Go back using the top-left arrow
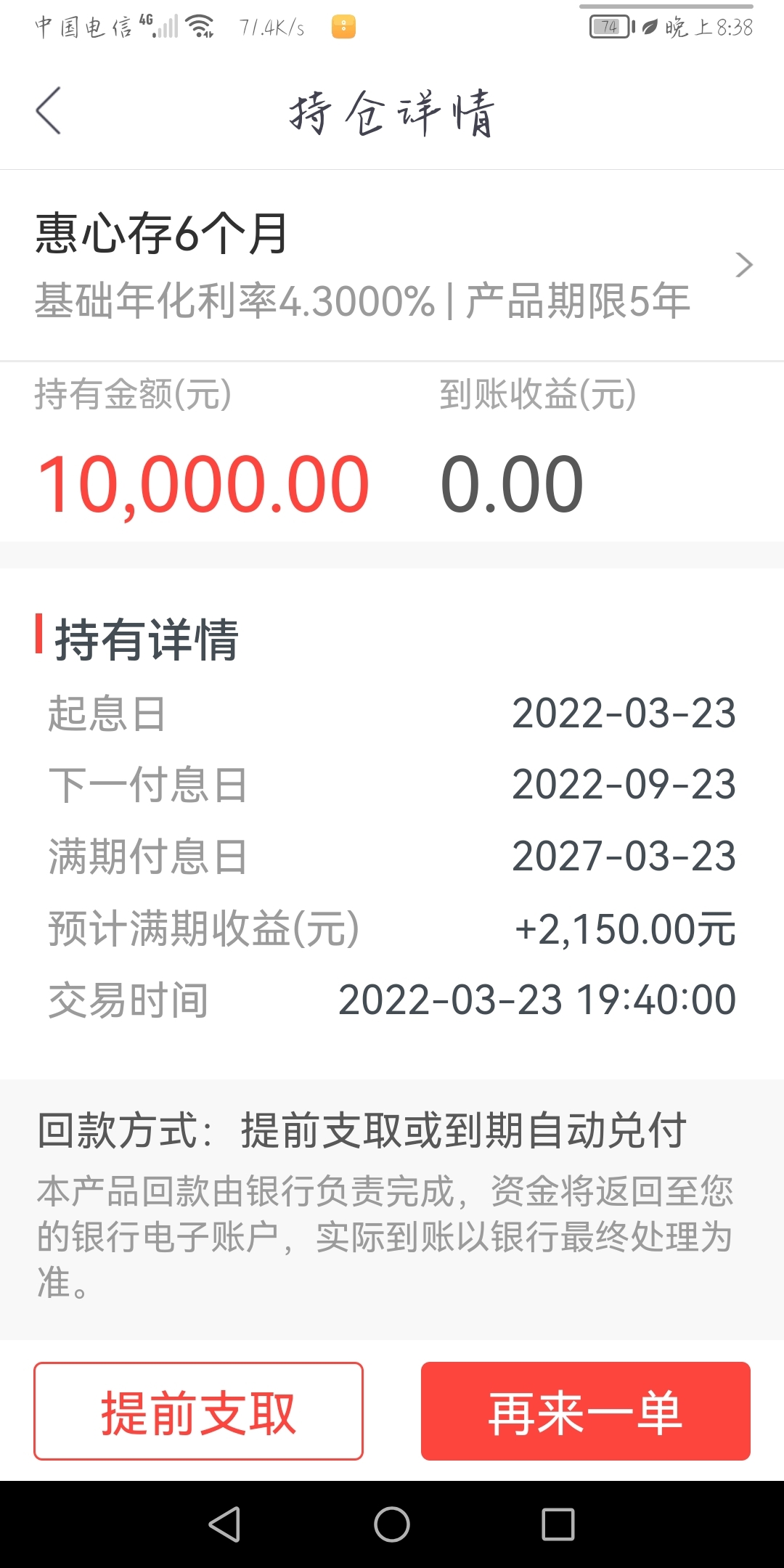The width and height of the screenshot is (784, 1568). (49, 111)
